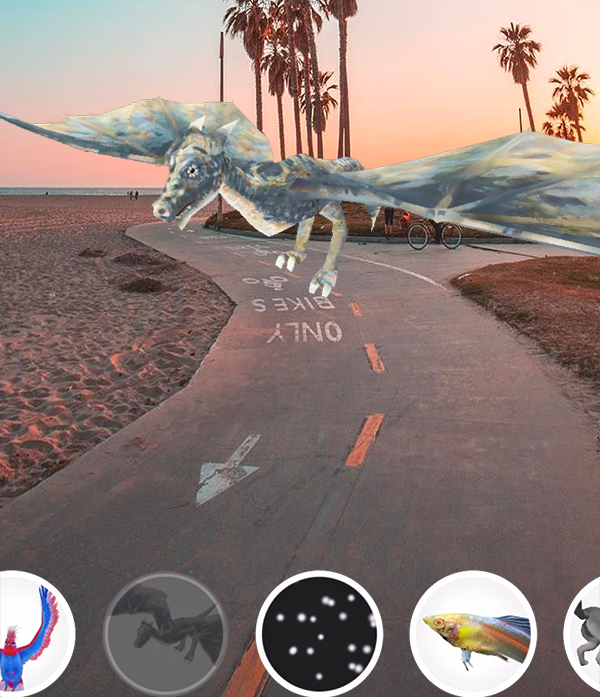Choose the greyed-out dragon model
The height and width of the screenshot is (697, 600).
tap(165, 633)
